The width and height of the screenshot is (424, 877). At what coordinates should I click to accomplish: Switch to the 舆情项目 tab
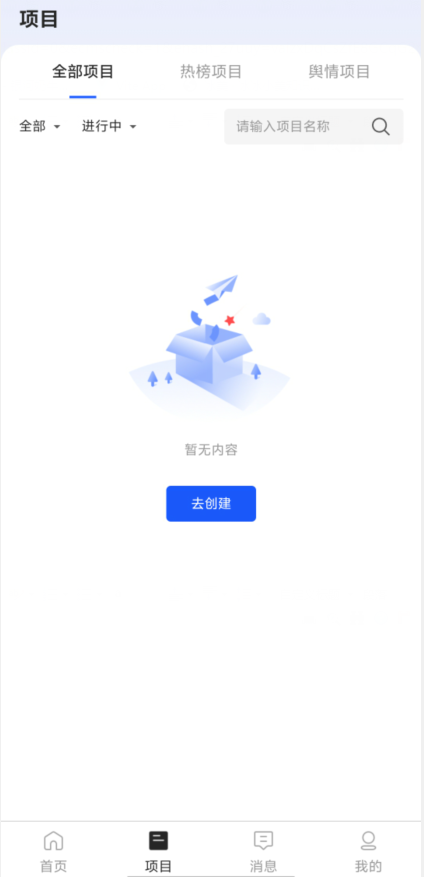(x=339, y=72)
